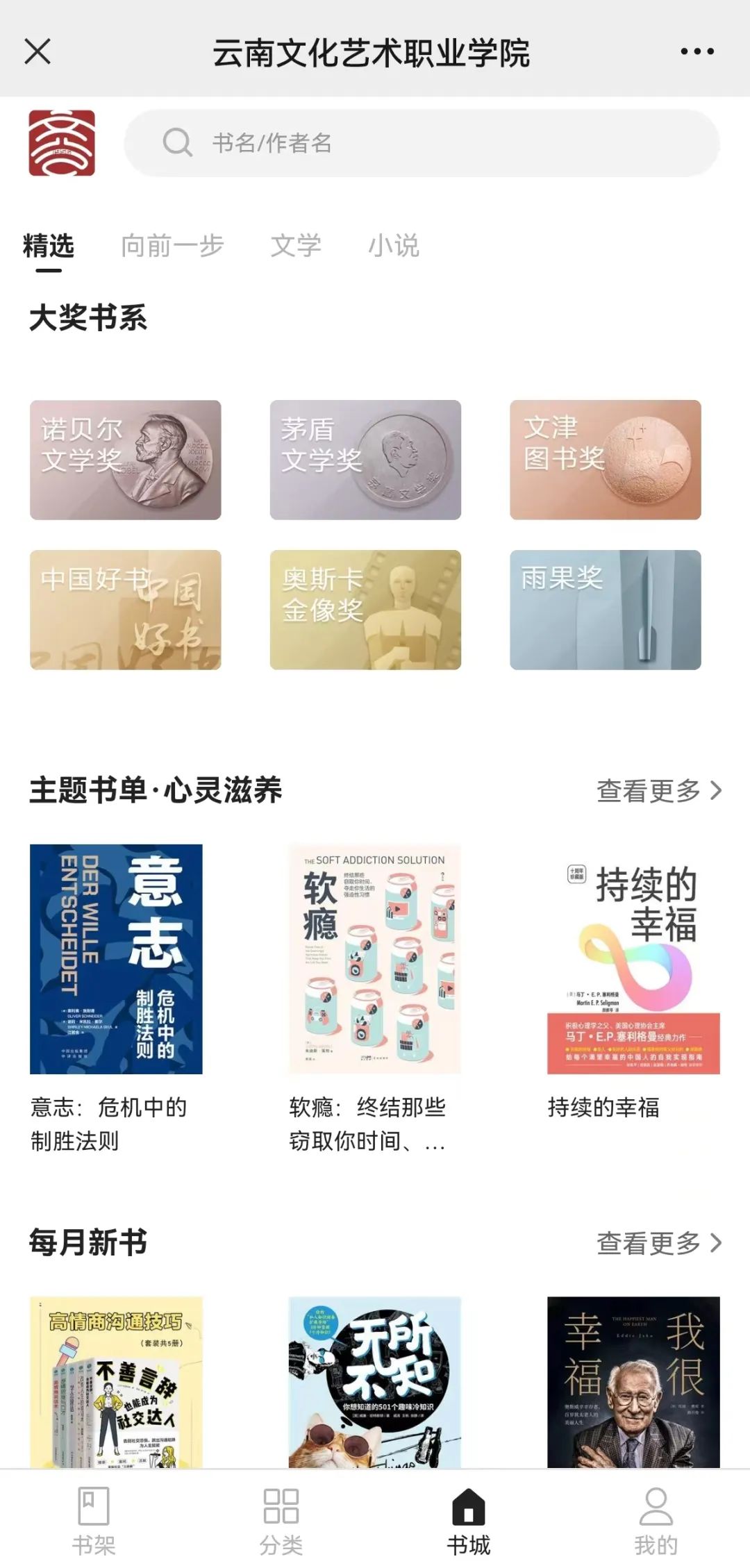Open the three-dot overflow menu

tap(697, 51)
